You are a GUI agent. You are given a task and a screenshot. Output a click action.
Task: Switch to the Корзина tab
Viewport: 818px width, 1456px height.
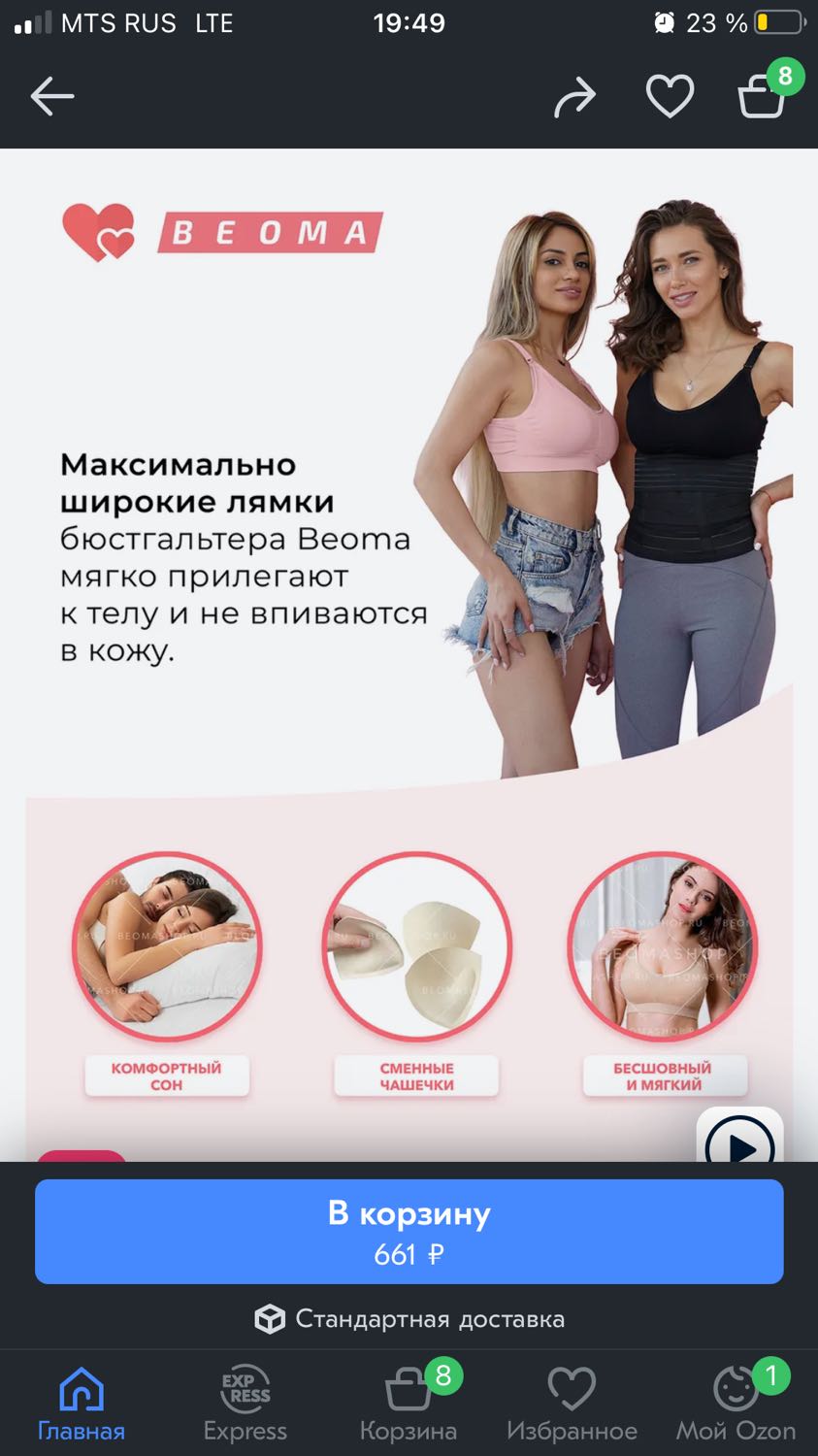coord(409,1403)
